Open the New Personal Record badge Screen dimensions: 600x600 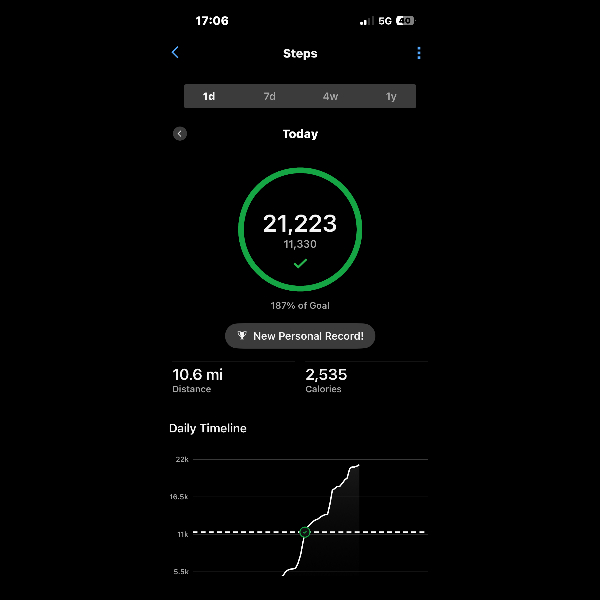pos(300,336)
